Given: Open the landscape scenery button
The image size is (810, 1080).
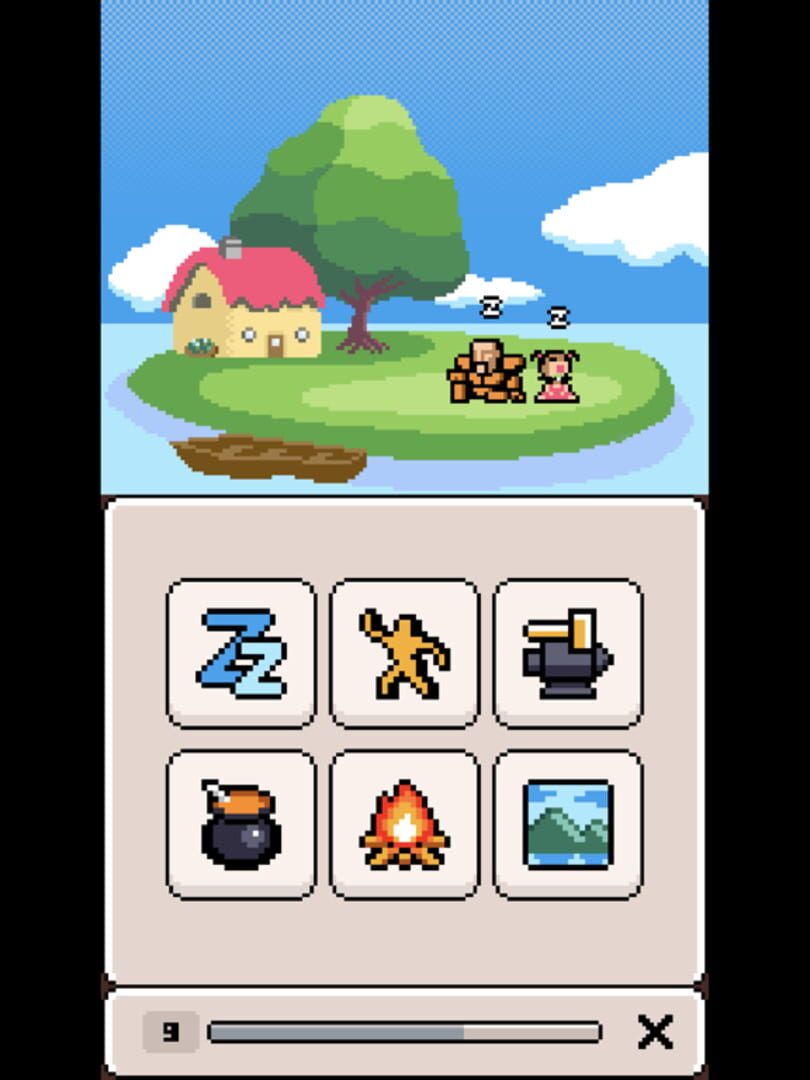Looking at the screenshot, I should (568, 825).
